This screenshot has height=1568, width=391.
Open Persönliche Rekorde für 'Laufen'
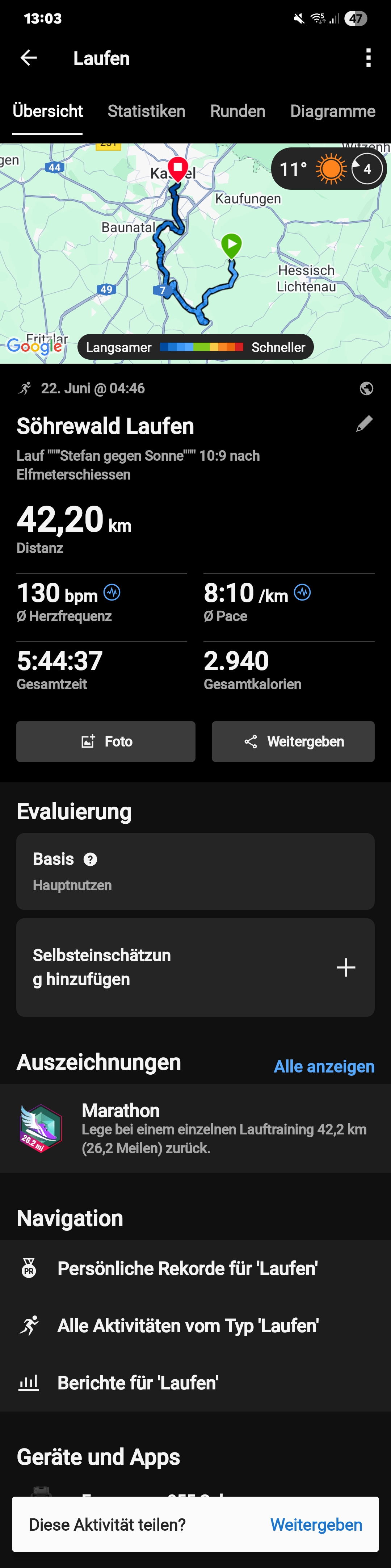coord(187,1268)
